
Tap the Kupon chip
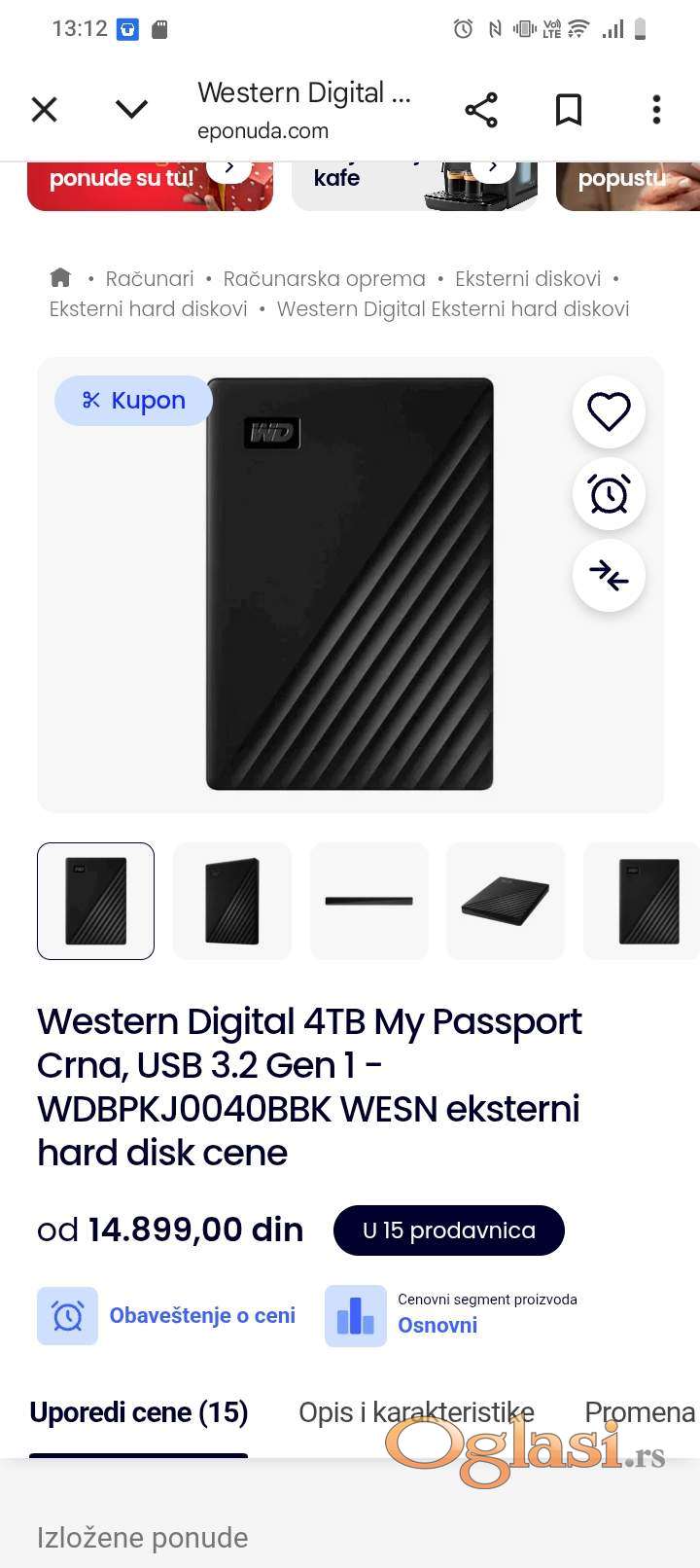[134, 400]
